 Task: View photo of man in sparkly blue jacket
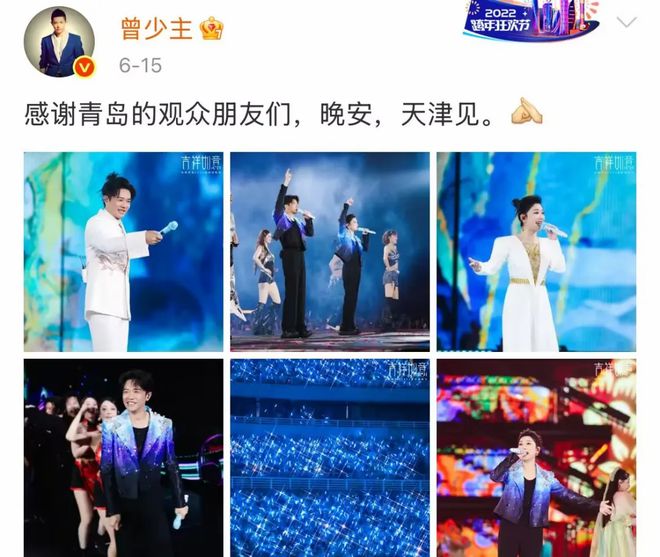(123, 457)
